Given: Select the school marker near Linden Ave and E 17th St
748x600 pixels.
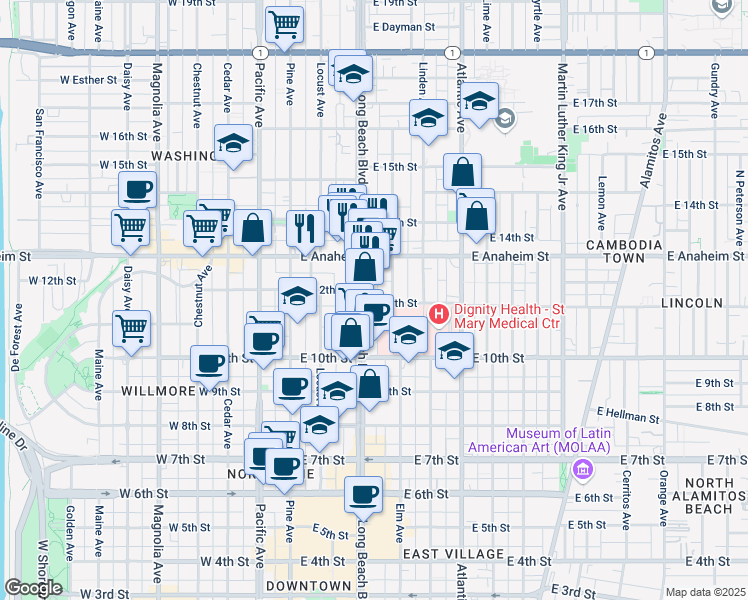Looking at the screenshot, I should [428, 117].
